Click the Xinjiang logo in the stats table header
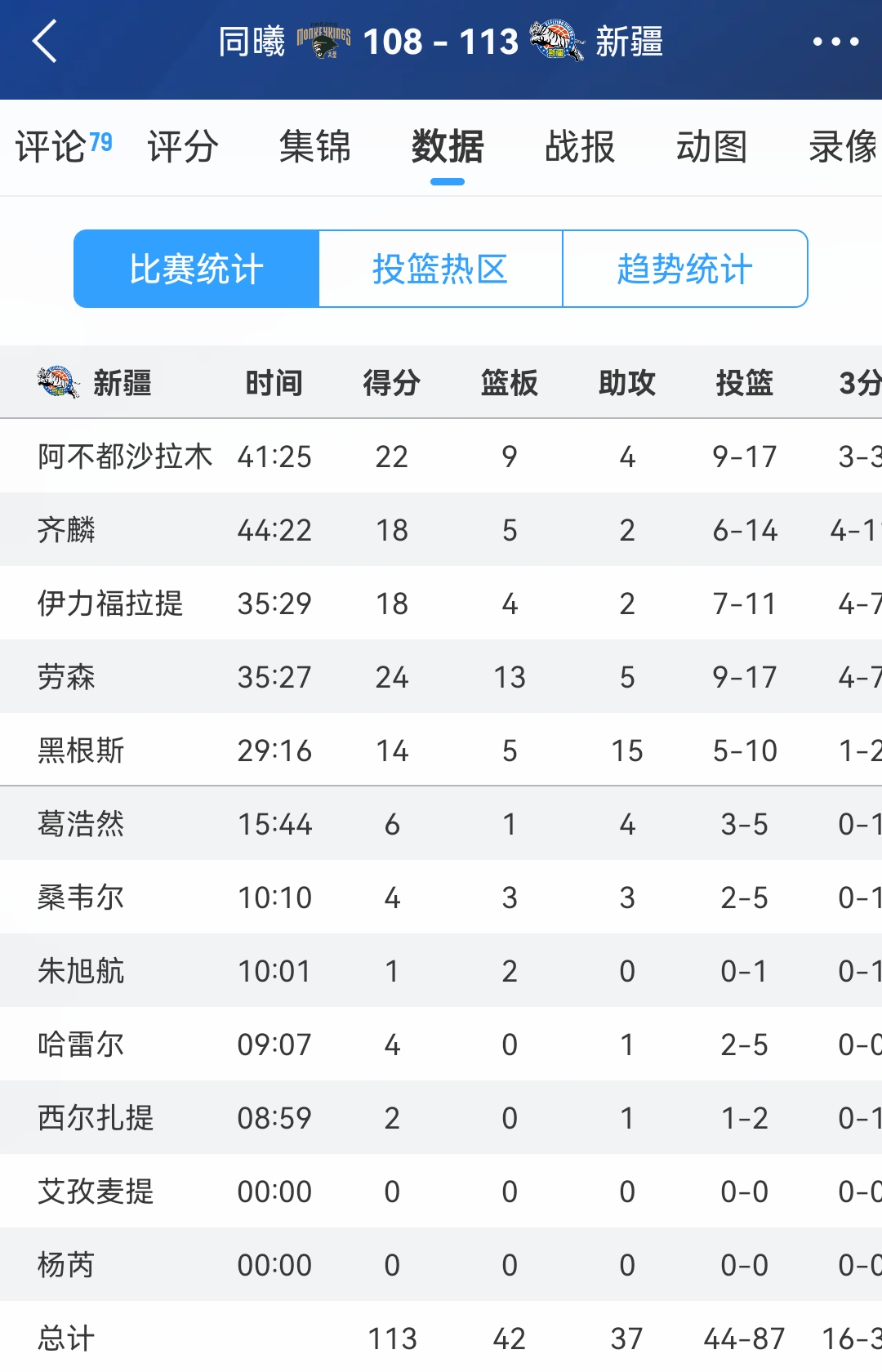The width and height of the screenshot is (882, 1372). [54, 381]
